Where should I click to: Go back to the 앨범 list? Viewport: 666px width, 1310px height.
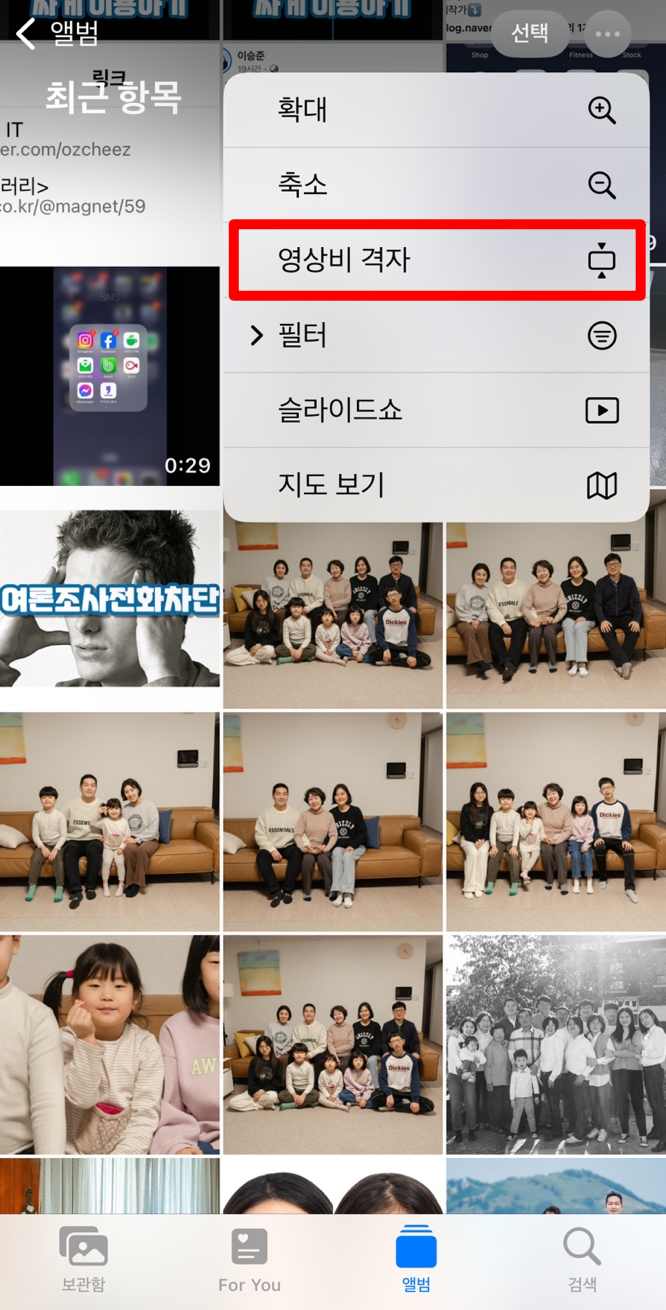57,33
